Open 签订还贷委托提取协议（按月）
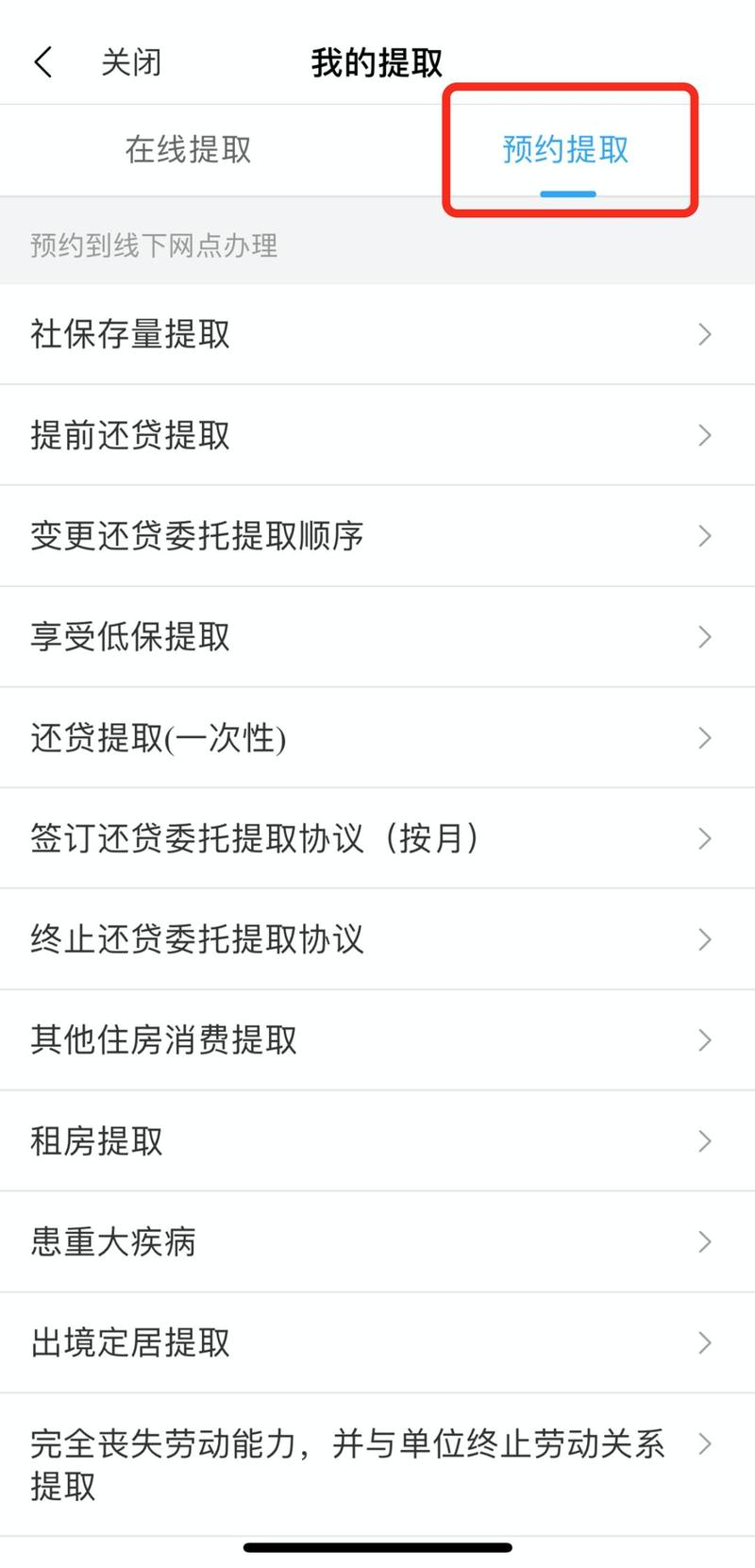This screenshot has width=755, height=1568. [x=377, y=838]
